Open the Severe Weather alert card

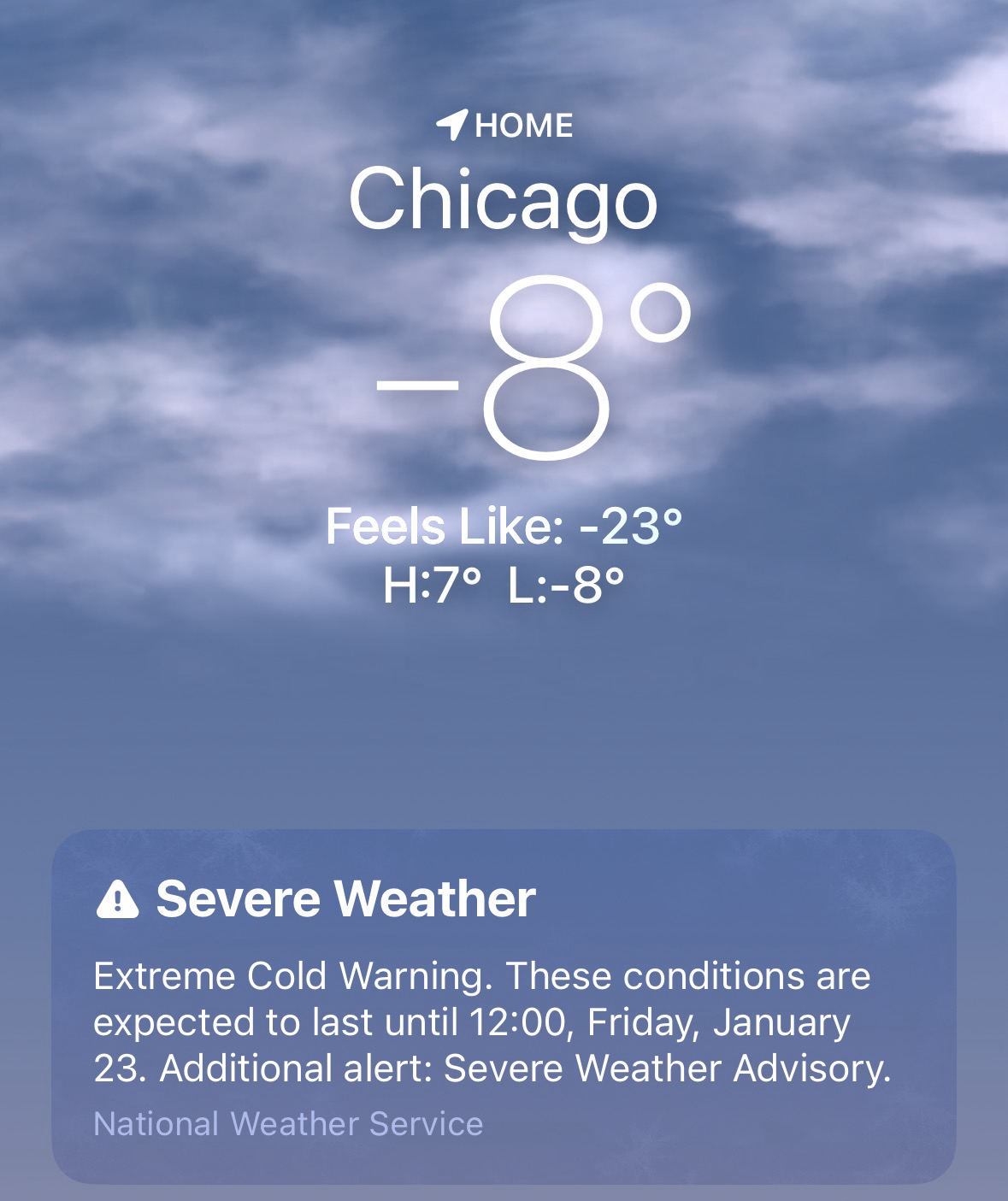click(503, 1007)
